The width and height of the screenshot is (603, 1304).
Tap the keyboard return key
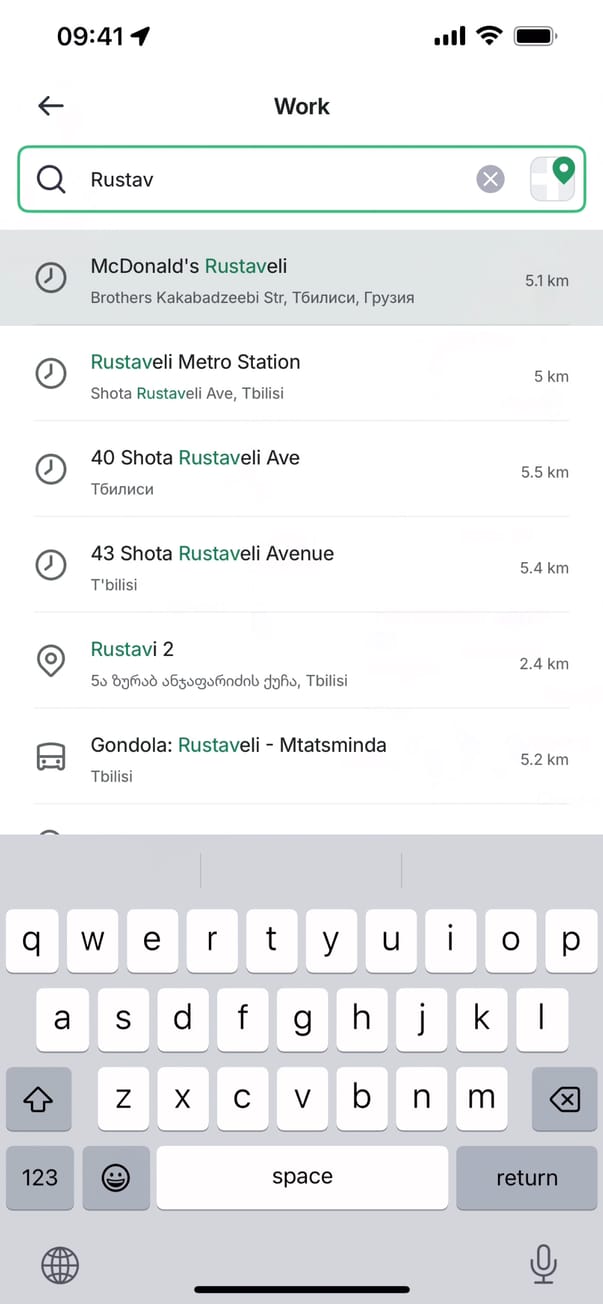click(526, 1177)
